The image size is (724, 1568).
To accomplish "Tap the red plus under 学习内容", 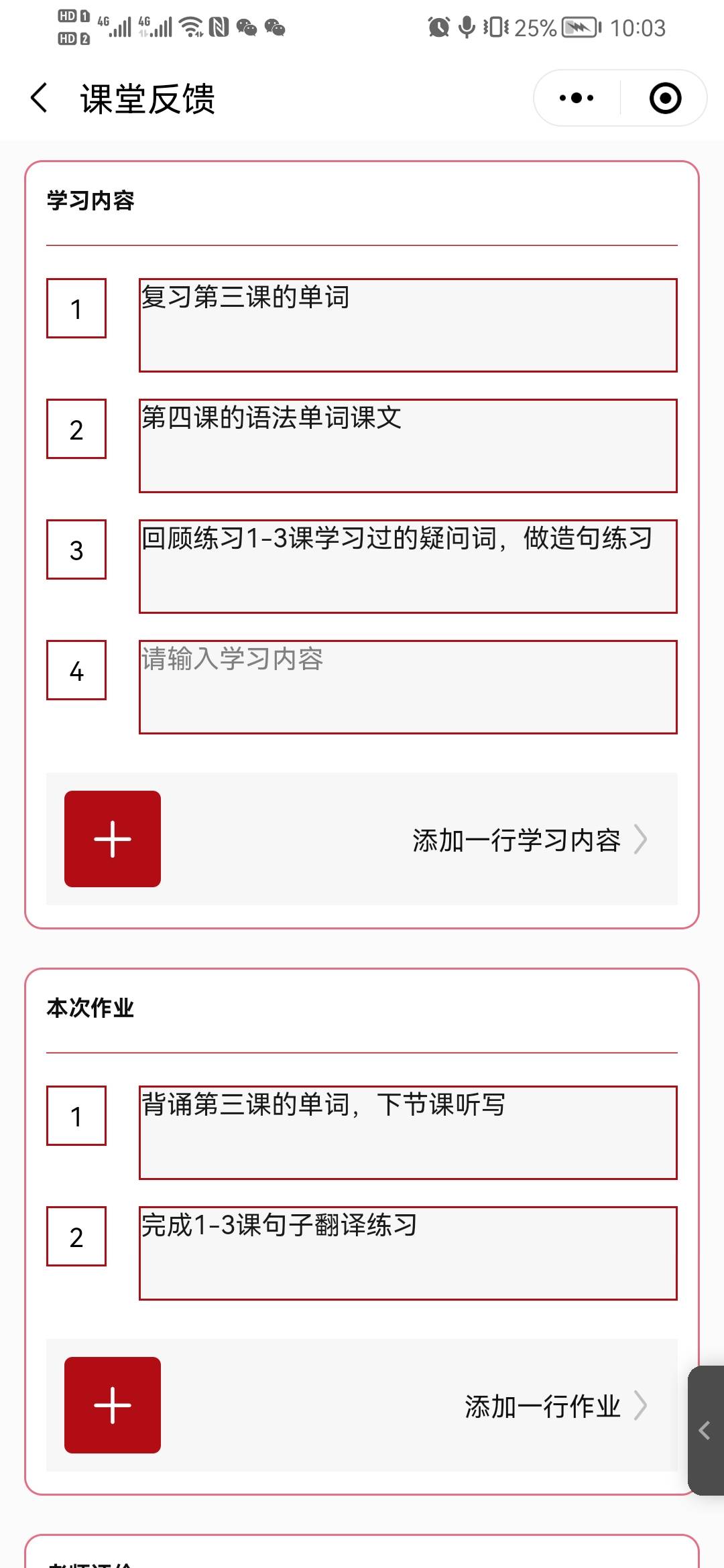I will coord(113,839).
